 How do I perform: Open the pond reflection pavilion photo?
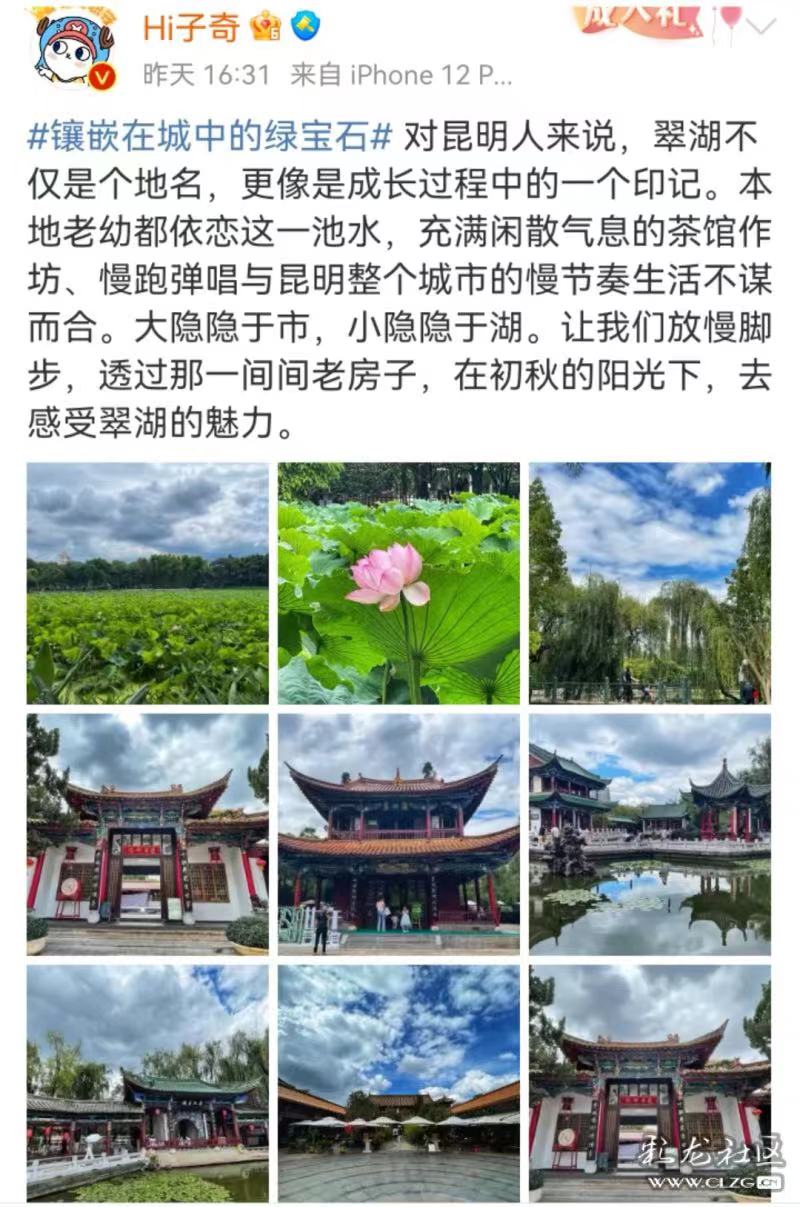click(649, 834)
